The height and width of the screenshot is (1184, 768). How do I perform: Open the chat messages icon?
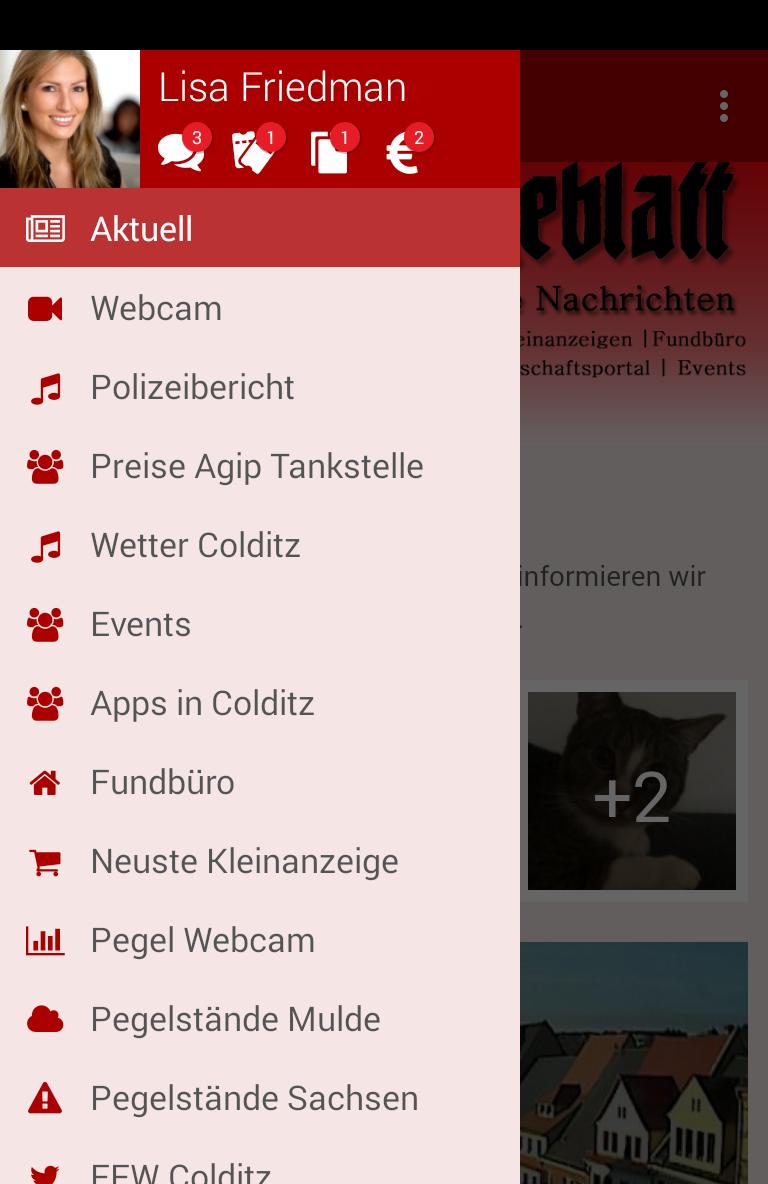point(181,153)
